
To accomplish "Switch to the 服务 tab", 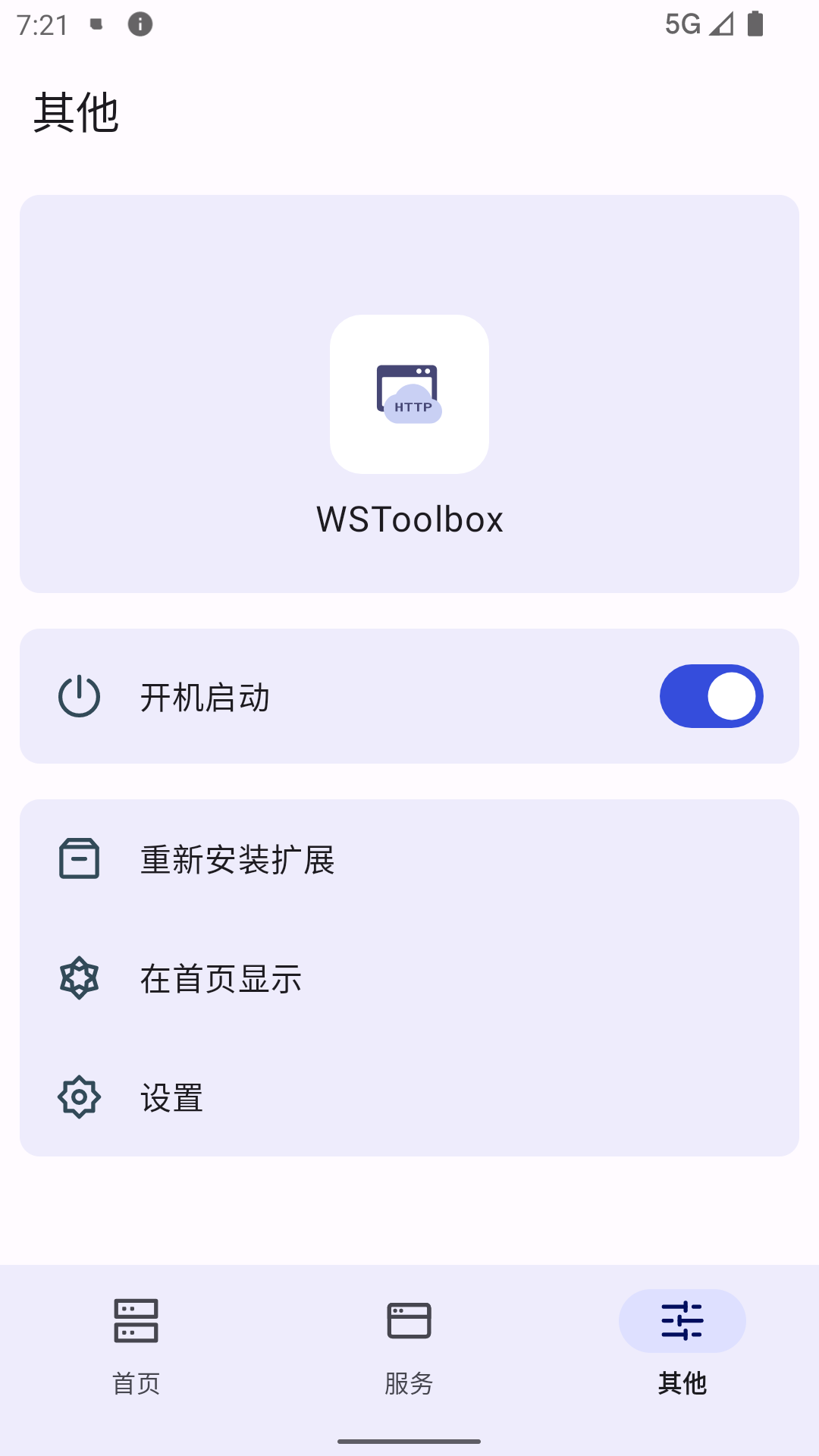I will click(x=409, y=1344).
